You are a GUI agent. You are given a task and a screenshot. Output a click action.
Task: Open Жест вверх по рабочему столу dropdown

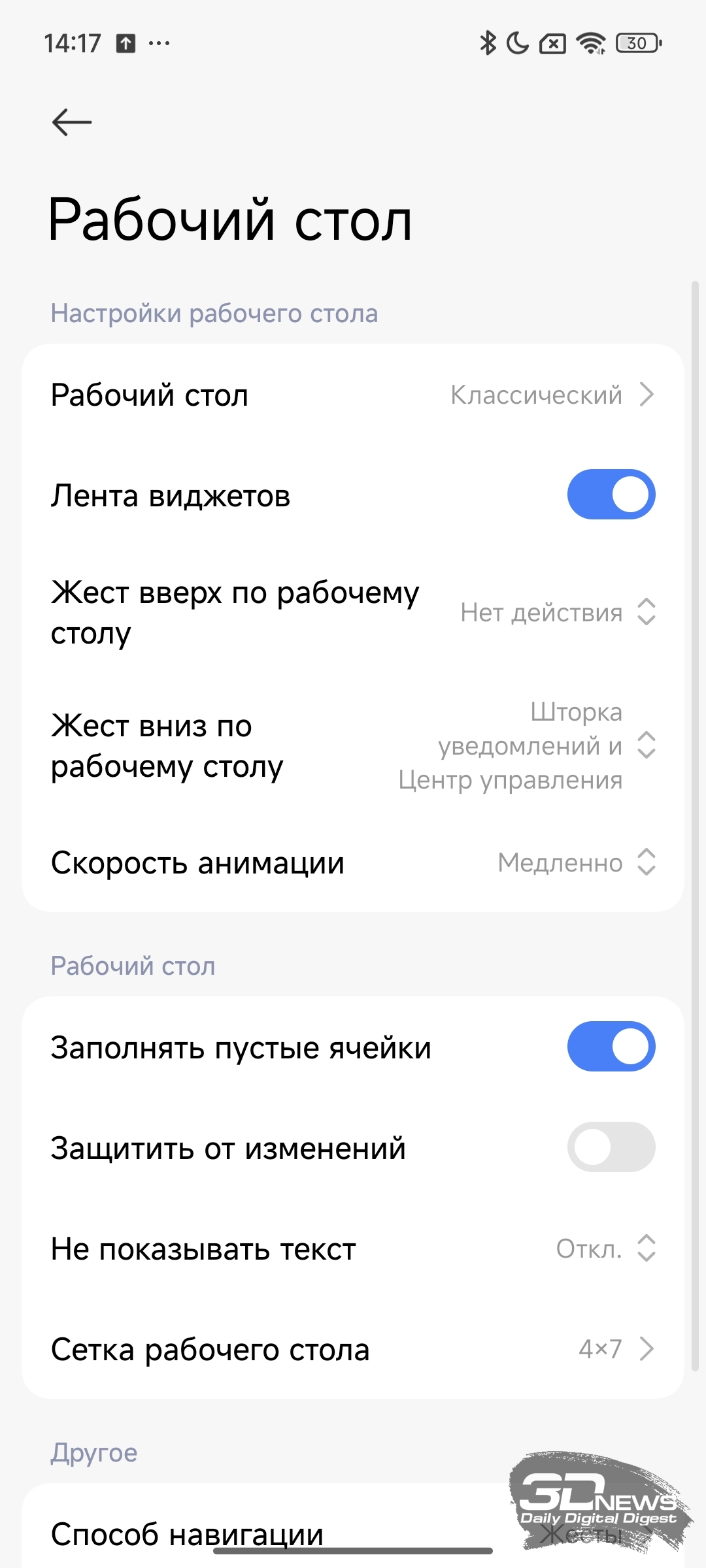coord(353,613)
